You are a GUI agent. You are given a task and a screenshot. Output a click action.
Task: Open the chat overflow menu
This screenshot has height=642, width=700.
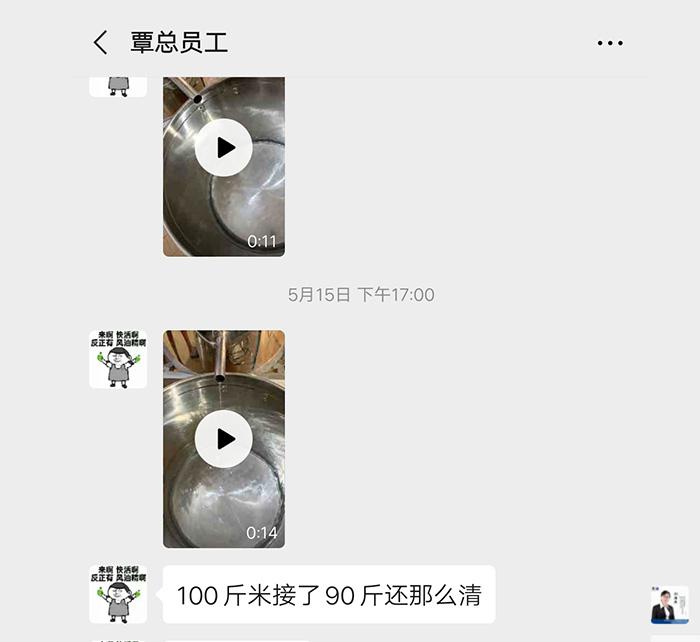coord(610,43)
